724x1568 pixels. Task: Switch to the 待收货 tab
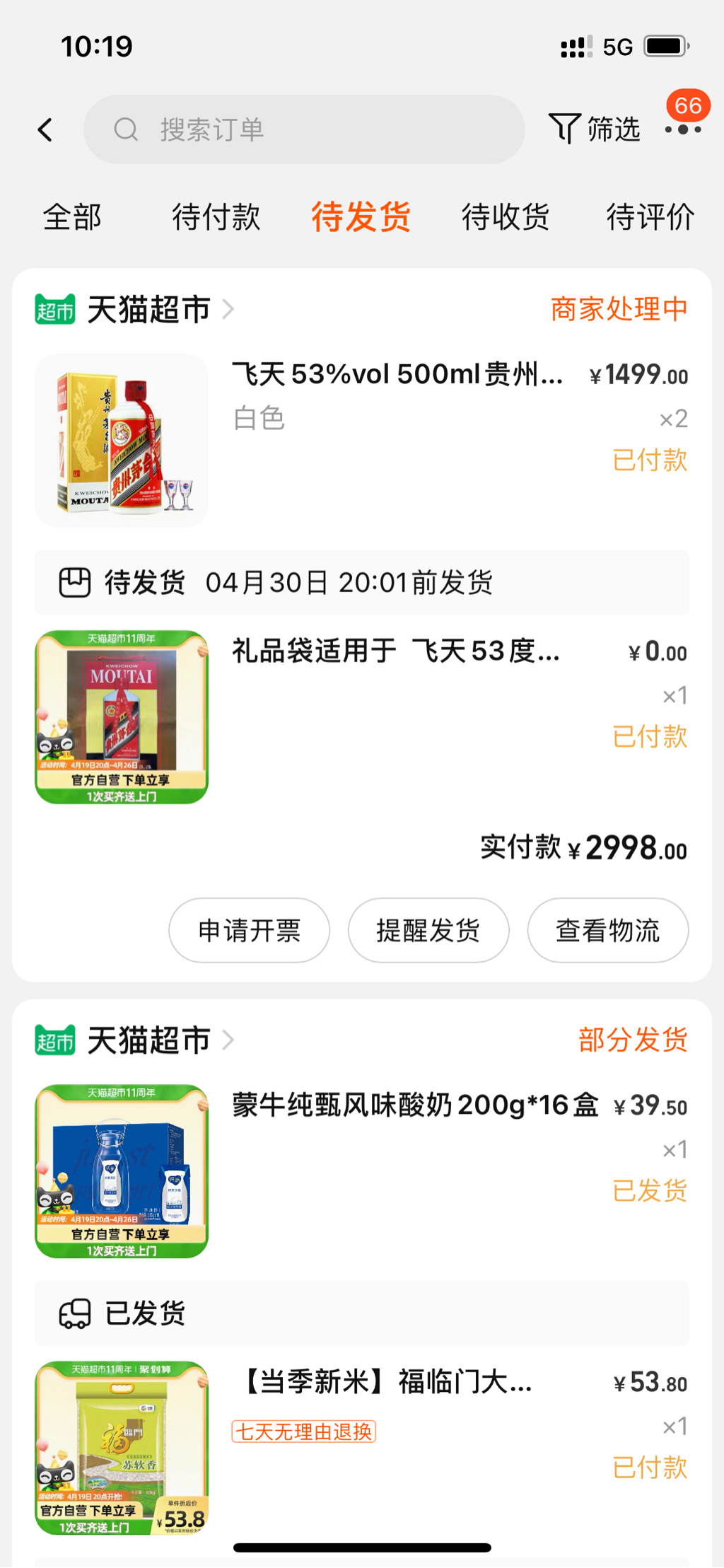coord(506,217)
